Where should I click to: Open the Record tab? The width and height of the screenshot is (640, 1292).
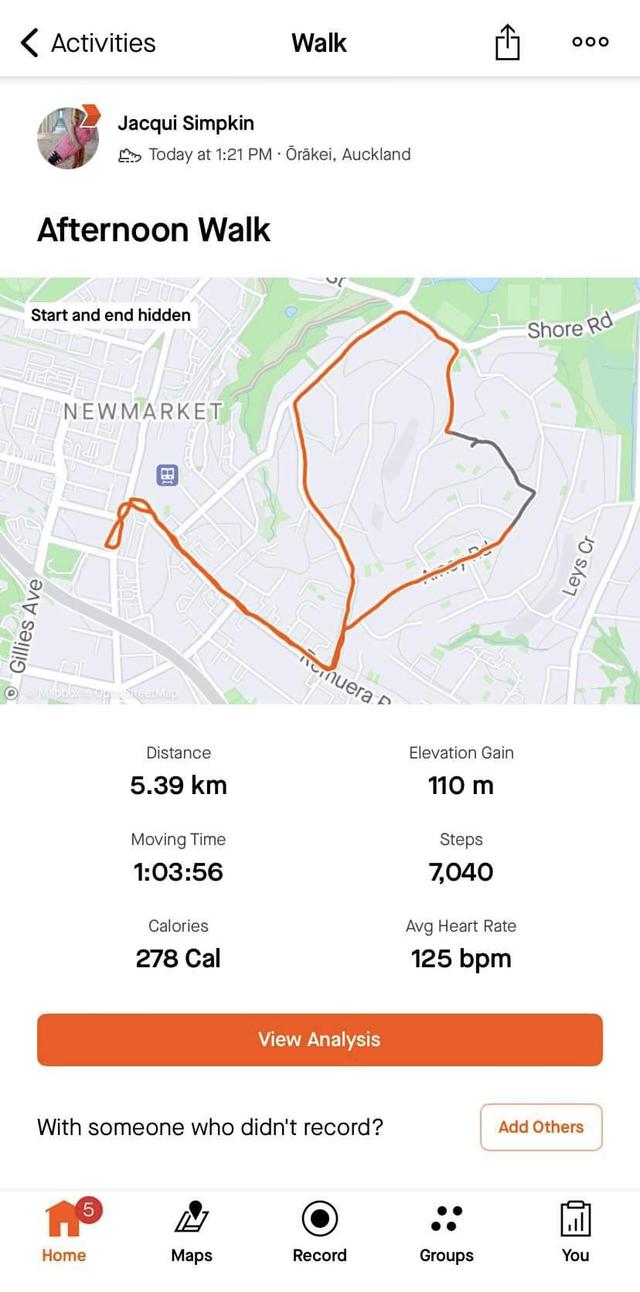(x=320, y=1232)
